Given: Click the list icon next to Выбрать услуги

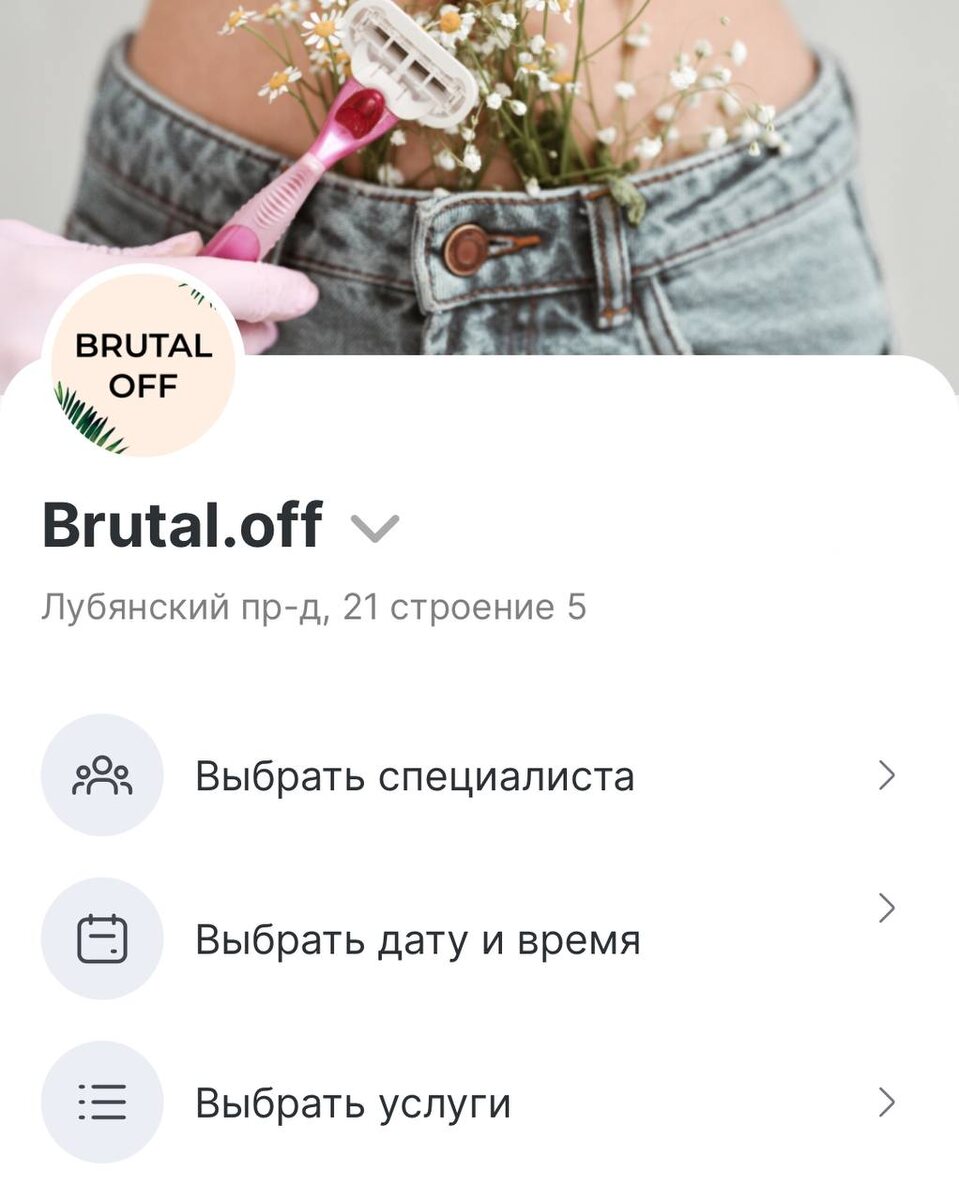Looking at the screenshot, I should [100, 1103].
